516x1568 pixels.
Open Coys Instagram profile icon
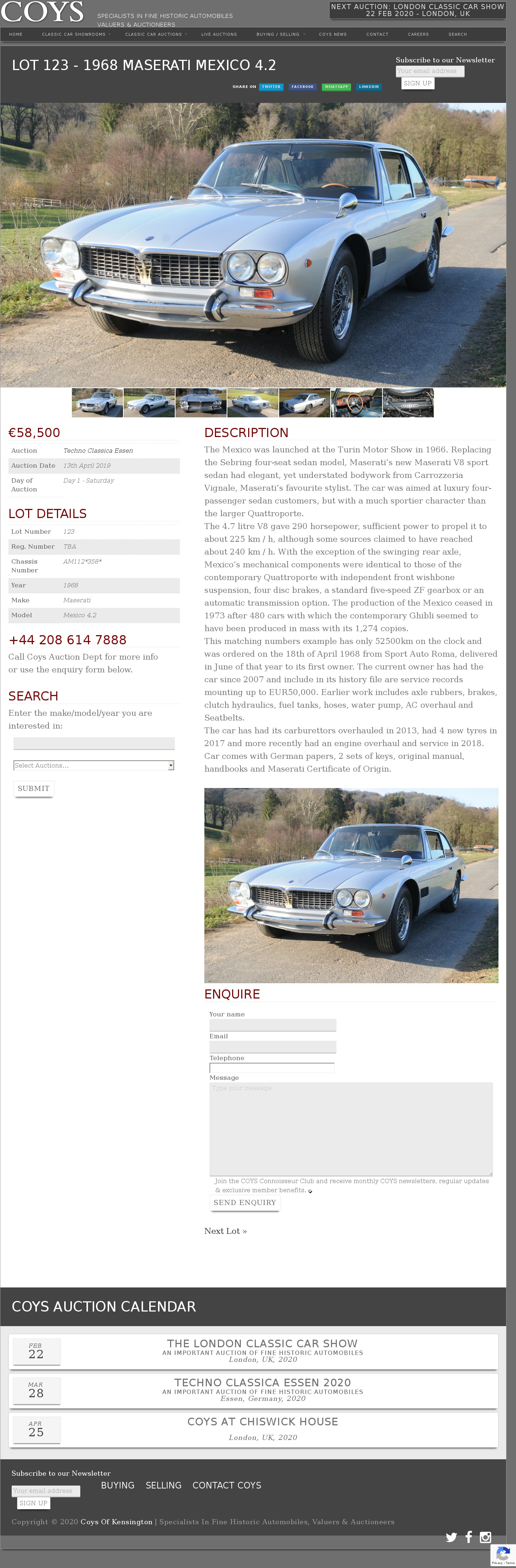click(485, 1537)
